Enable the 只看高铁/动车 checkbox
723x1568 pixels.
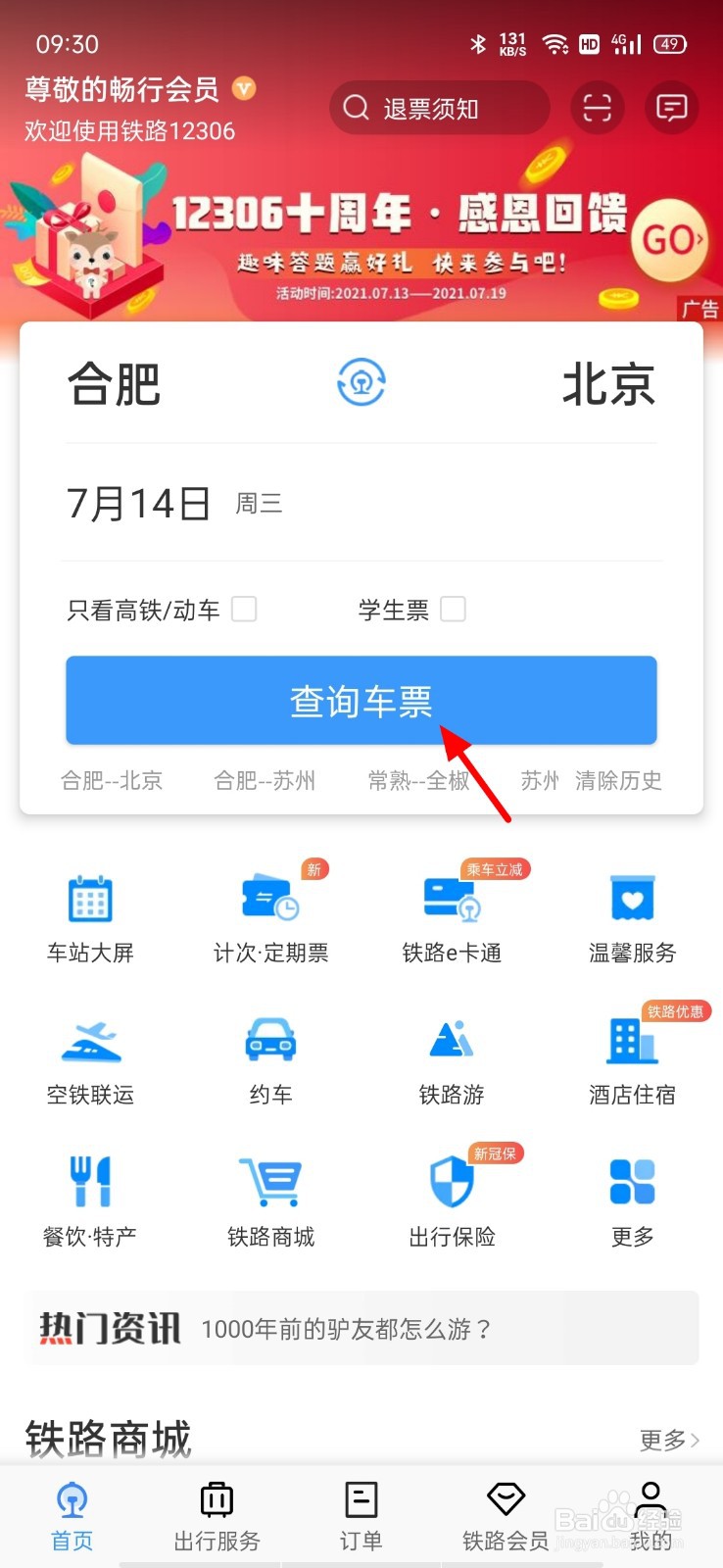(x=244, y=610)
